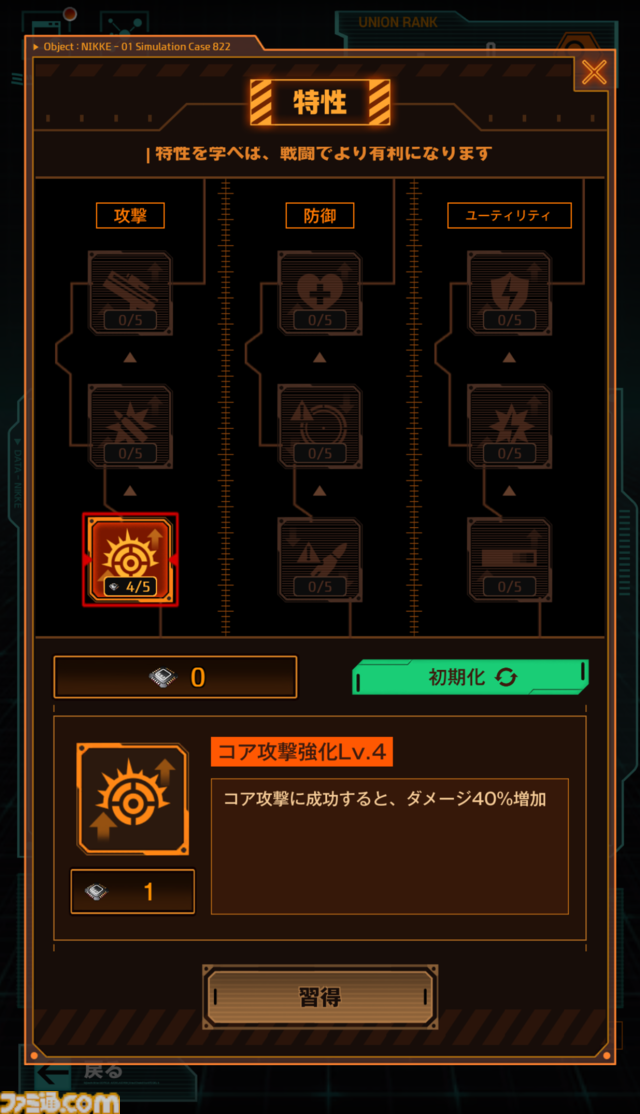The height and width of the screenshot is (1114, 640).
Task: Select the middle utility burst trait
Action: point(510,425)
